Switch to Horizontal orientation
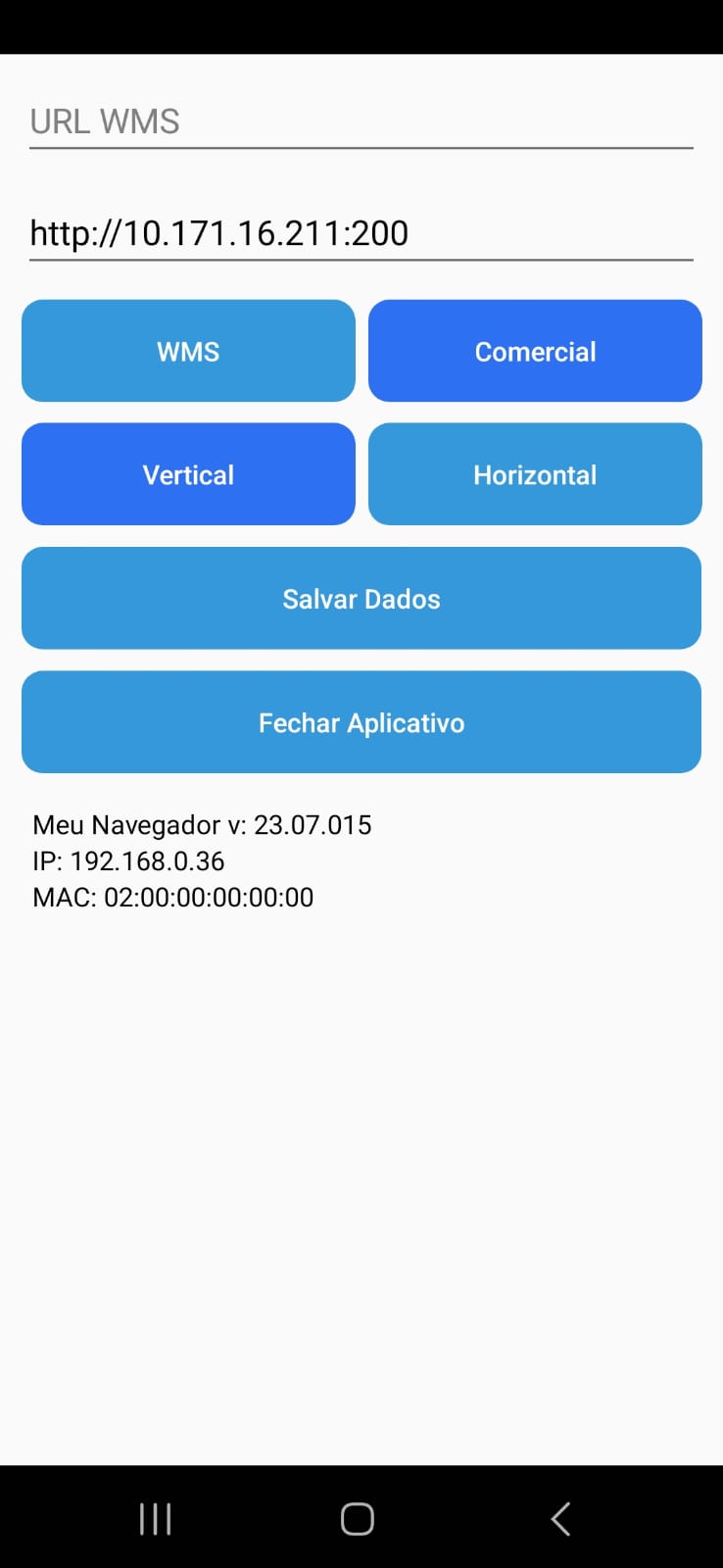Screen dimensions: 723x1568 click(535, 474)
